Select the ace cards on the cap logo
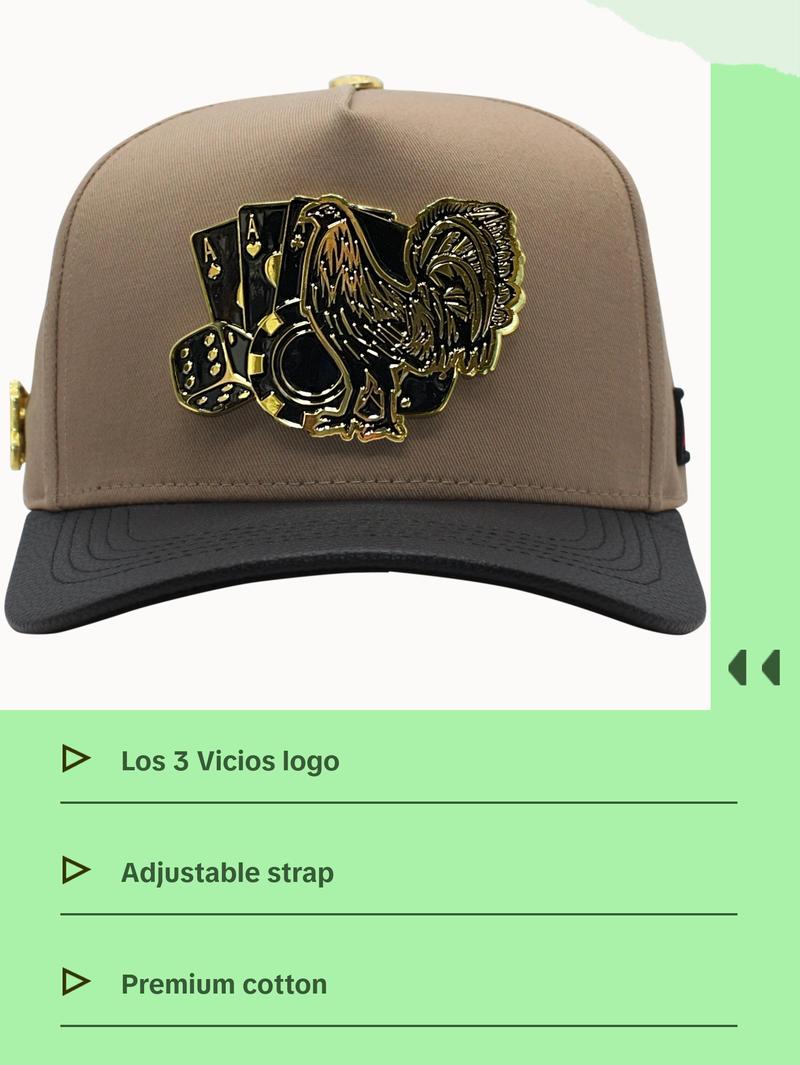This screenshot has height=1065, width=800. tap(240, 255)
